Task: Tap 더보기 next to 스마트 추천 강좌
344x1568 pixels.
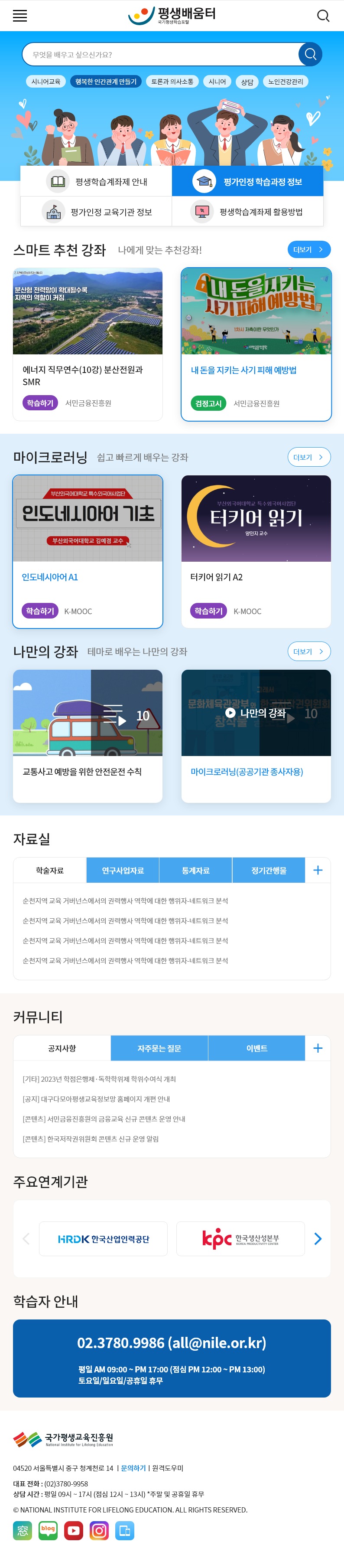Action: click(309, 249)
